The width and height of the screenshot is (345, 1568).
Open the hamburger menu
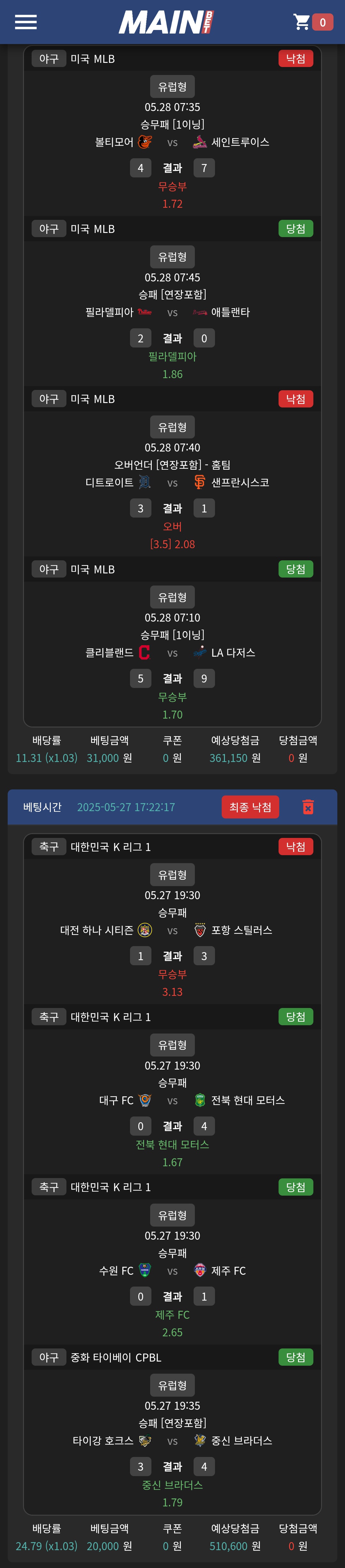tap(26, 23)
